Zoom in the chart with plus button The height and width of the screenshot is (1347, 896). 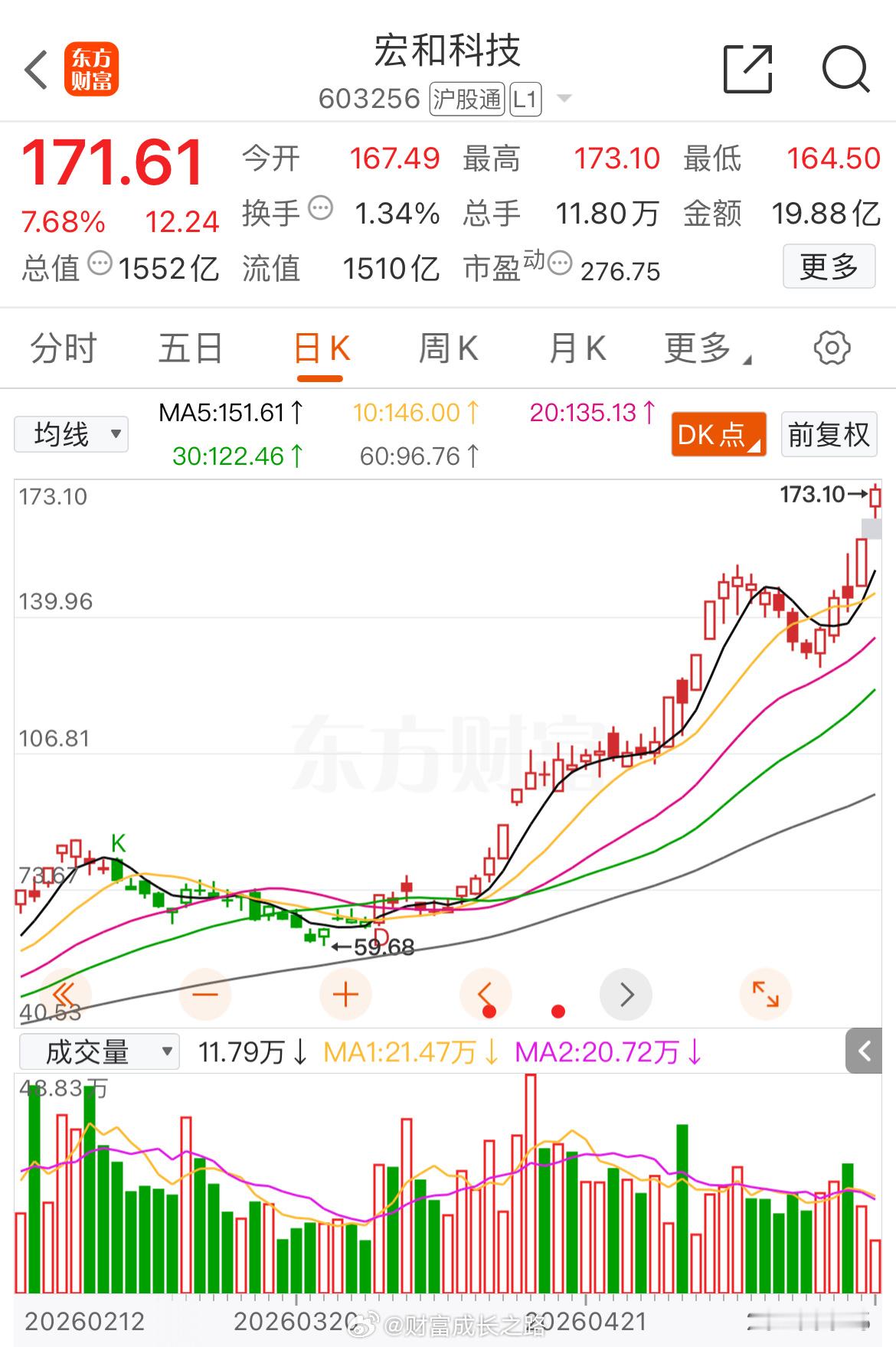[x=345, y=994]
